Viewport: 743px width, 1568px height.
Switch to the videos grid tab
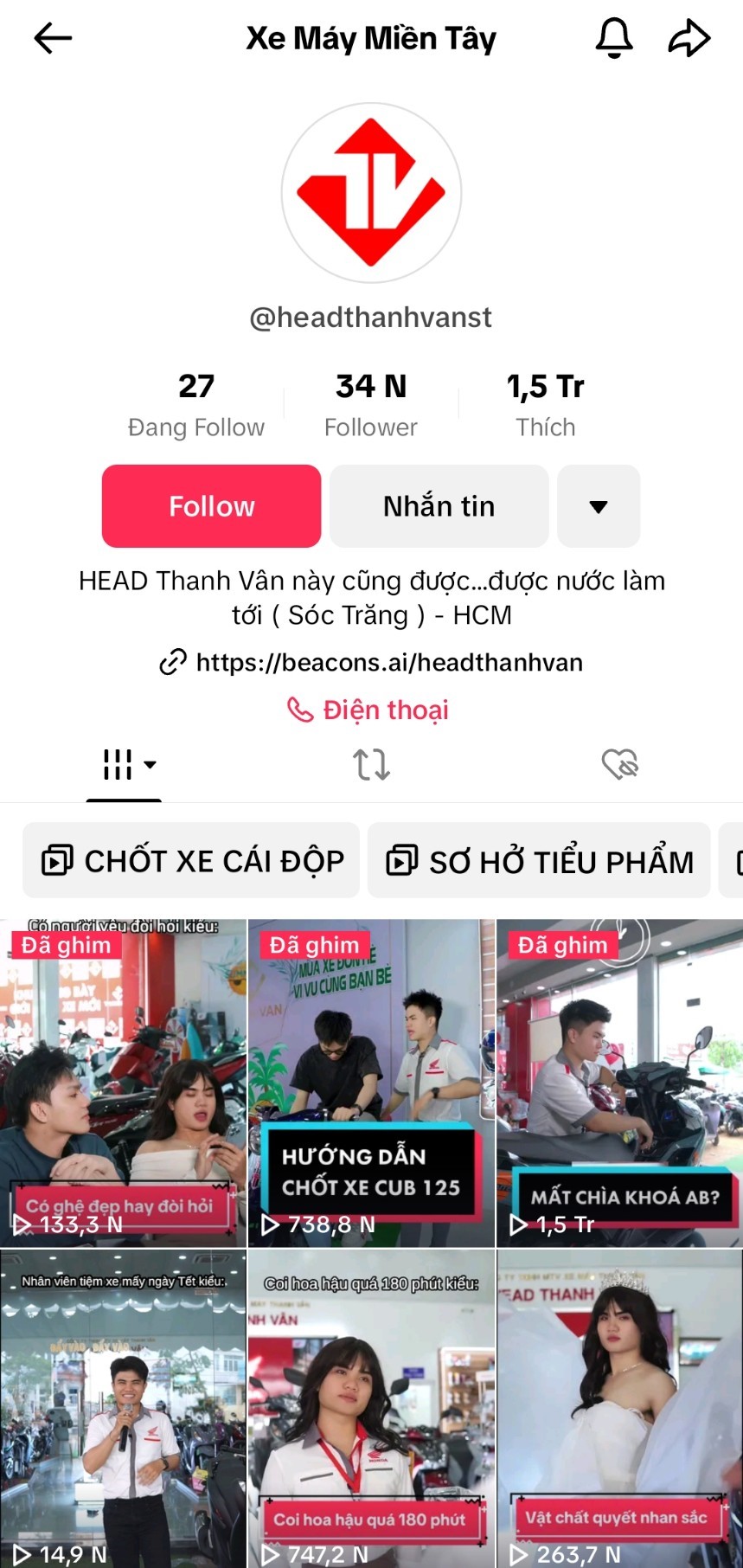(x=125, y=765)
